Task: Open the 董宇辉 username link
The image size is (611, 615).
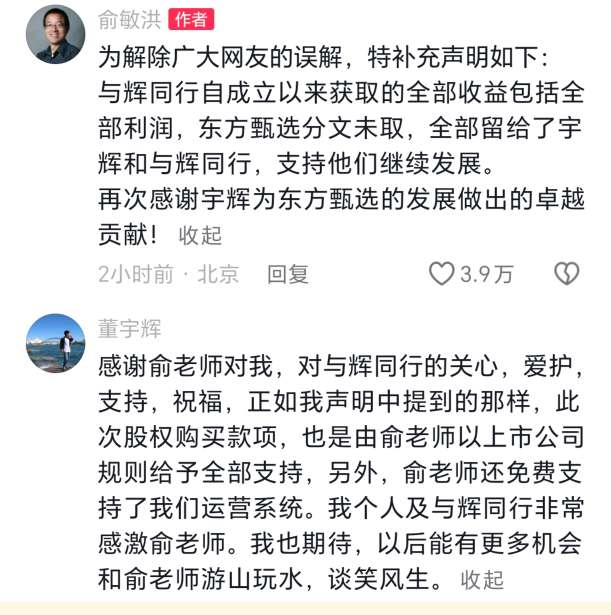Action: [129, 329]
